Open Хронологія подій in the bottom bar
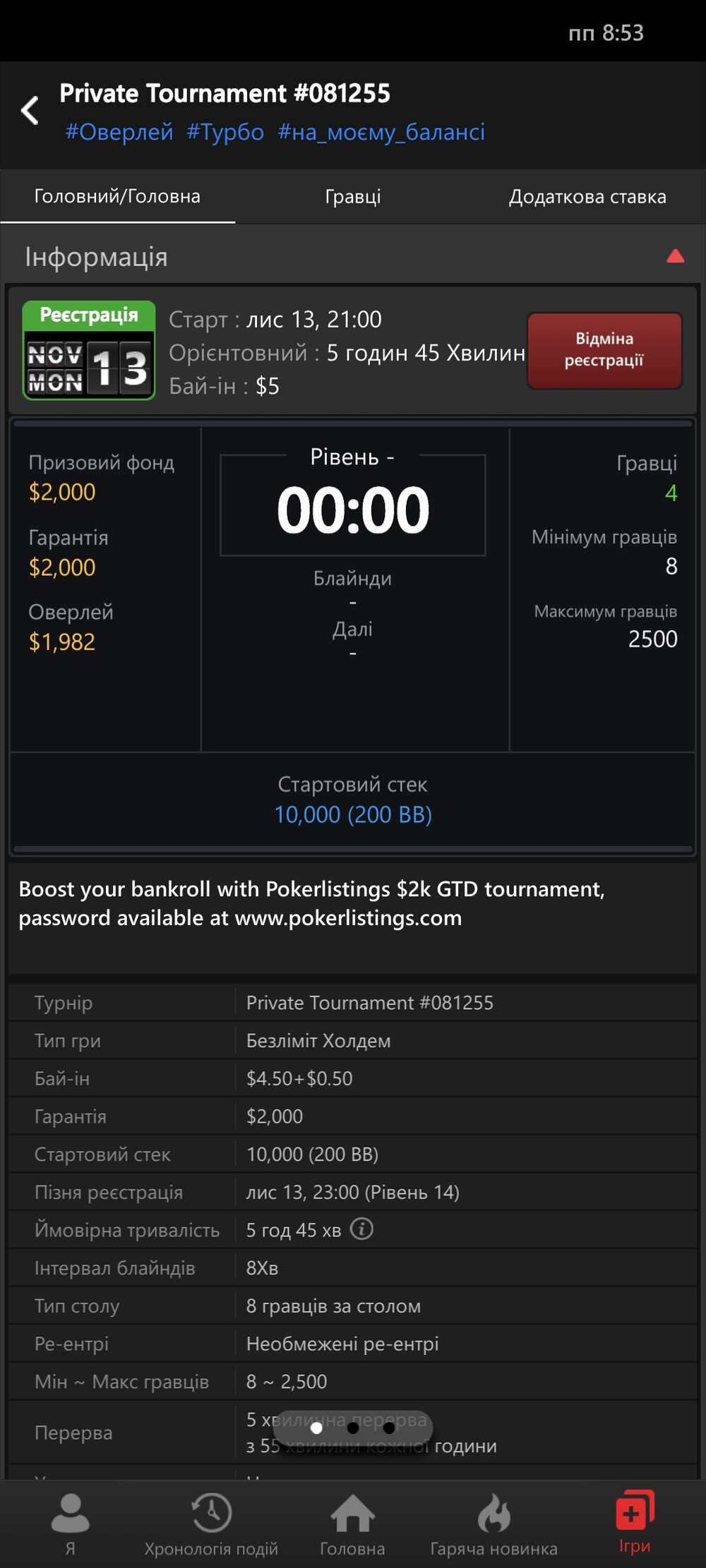This screenshot has height=1568, width=706. coord(211,1524)
